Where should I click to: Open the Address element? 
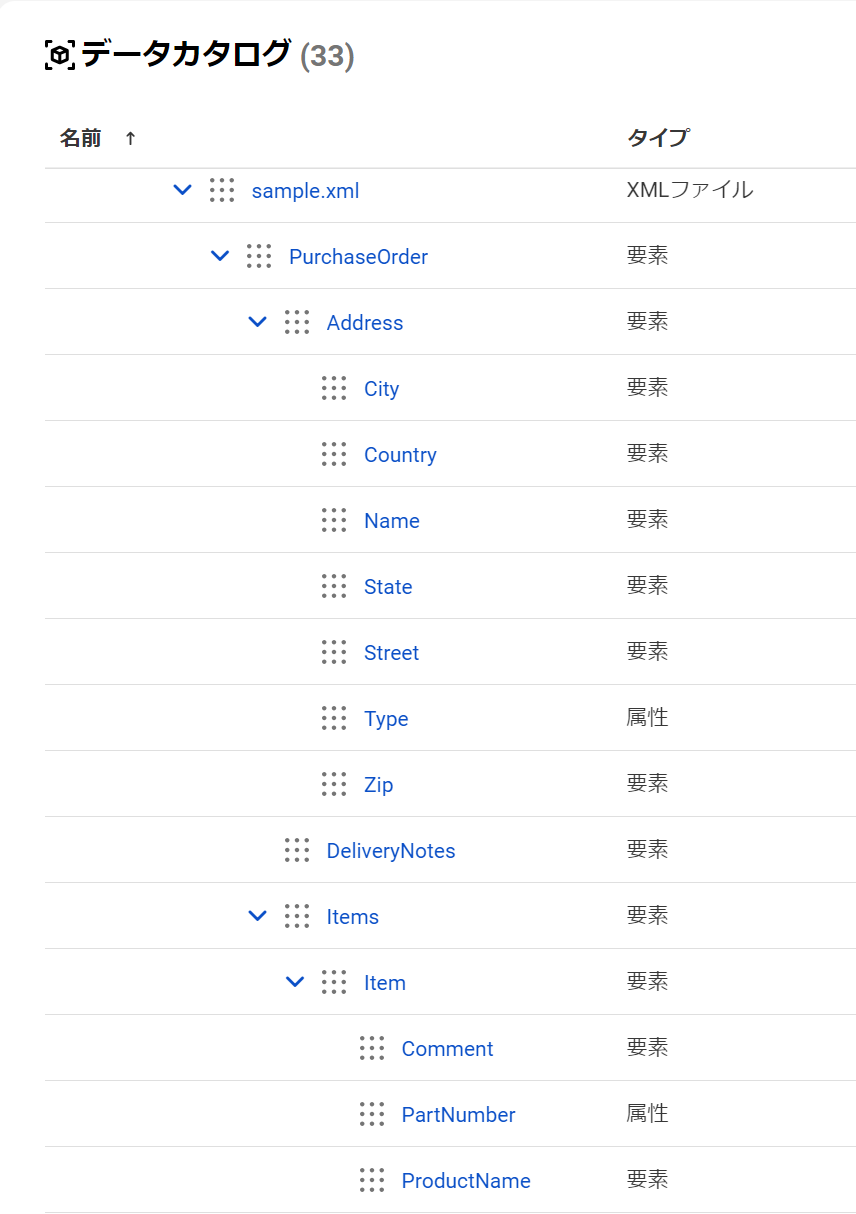click(365, 323)
